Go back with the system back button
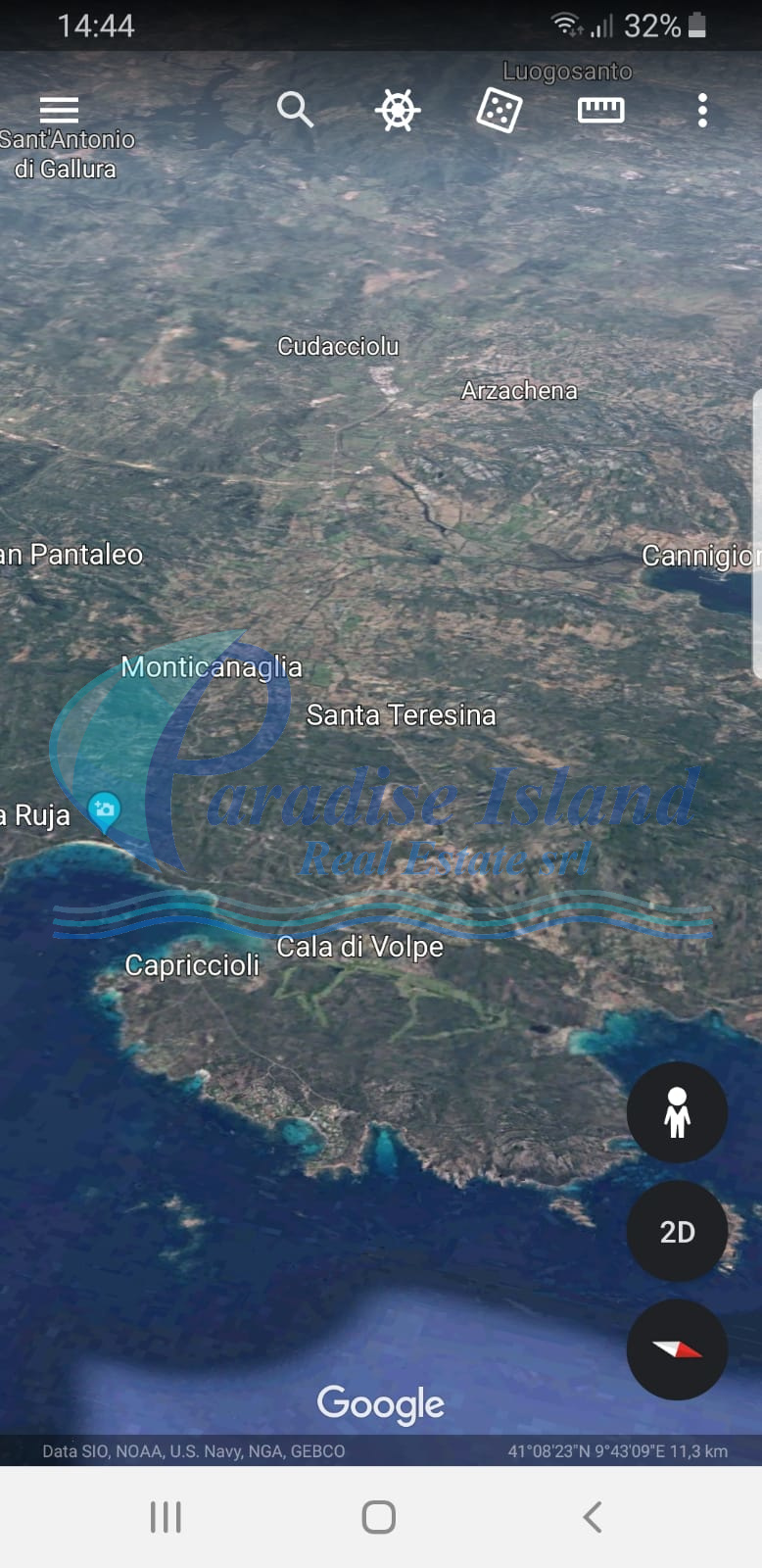The width and height of the screenshot is (762, 1568). (593, 1517)
